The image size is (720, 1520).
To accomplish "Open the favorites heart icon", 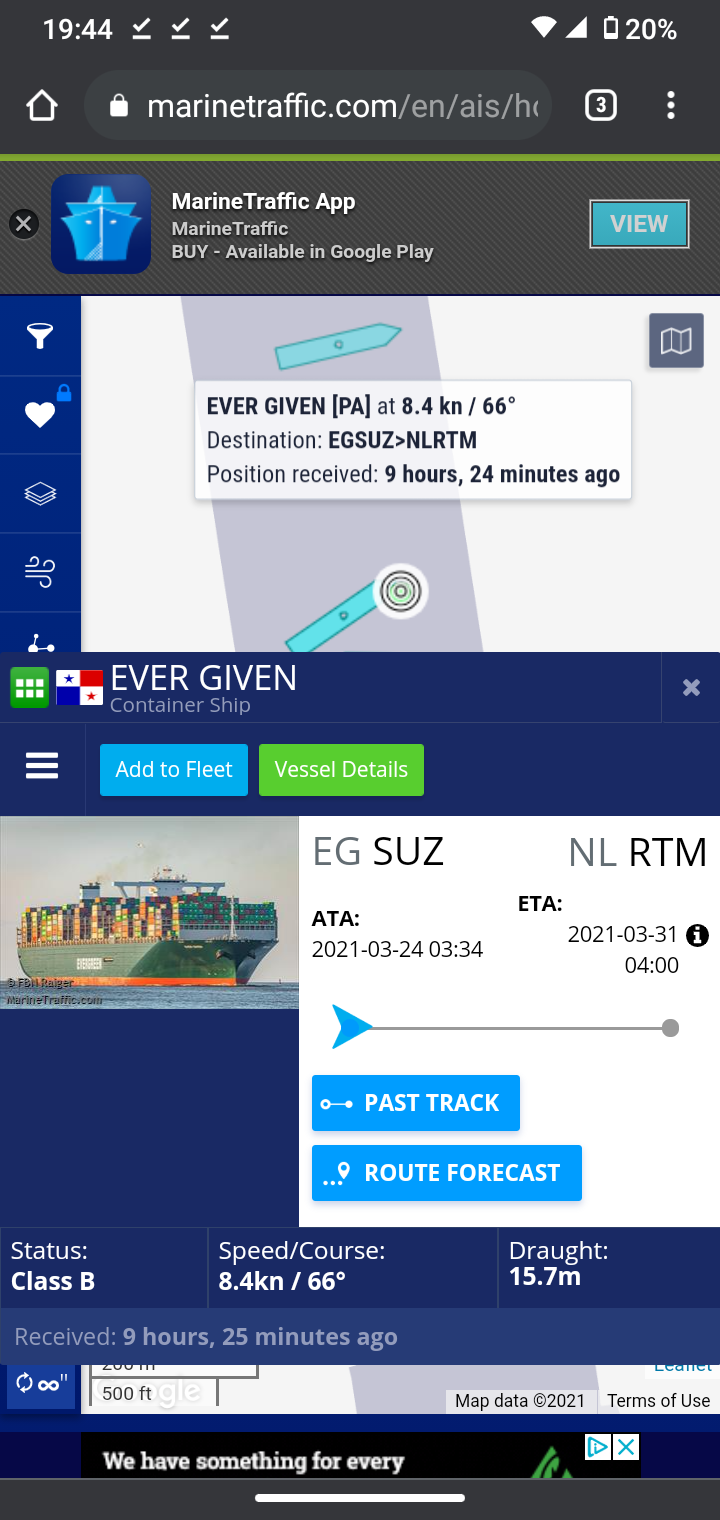I will point(40,414).
